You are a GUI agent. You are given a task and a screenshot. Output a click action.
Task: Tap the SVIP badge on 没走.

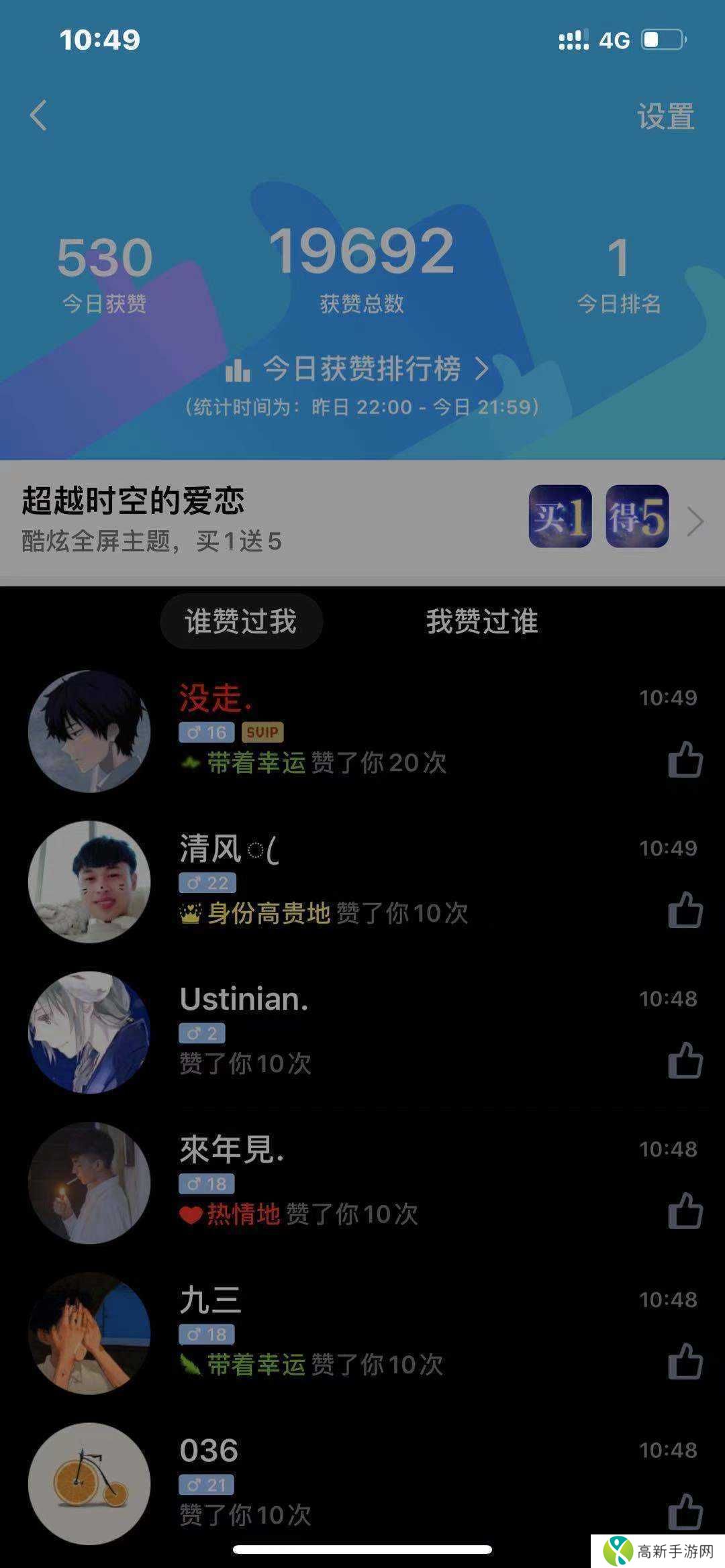(262, 732)
